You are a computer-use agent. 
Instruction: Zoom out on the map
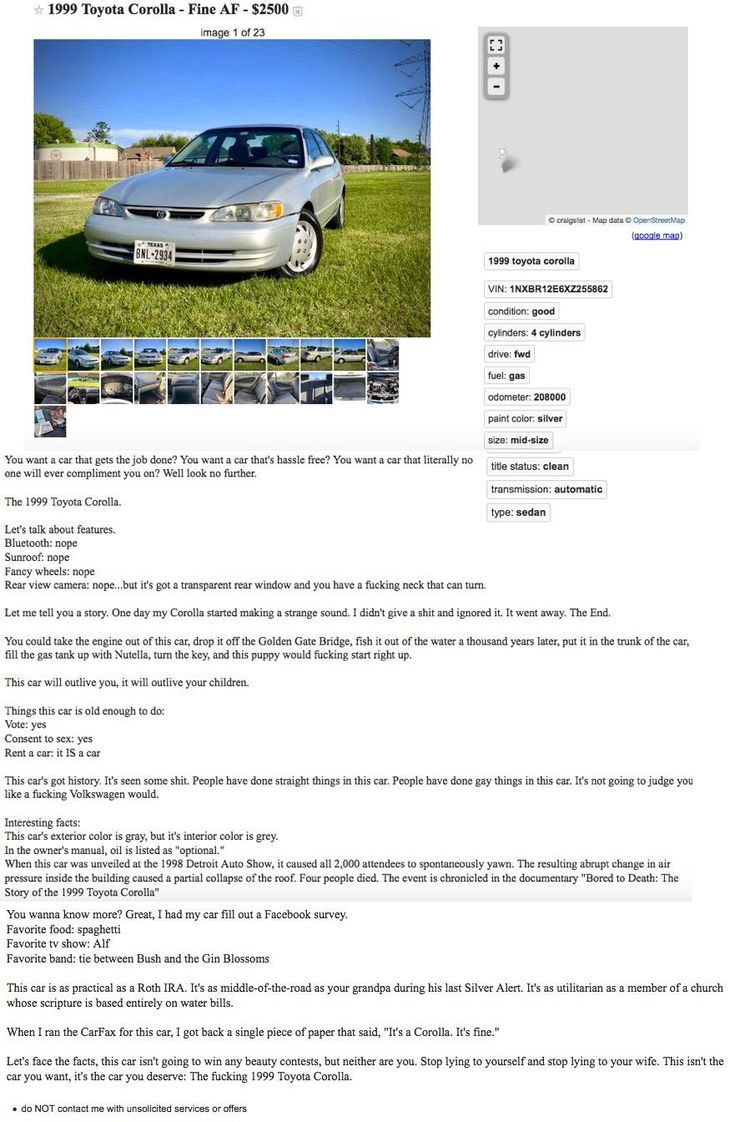coord(495,86)
